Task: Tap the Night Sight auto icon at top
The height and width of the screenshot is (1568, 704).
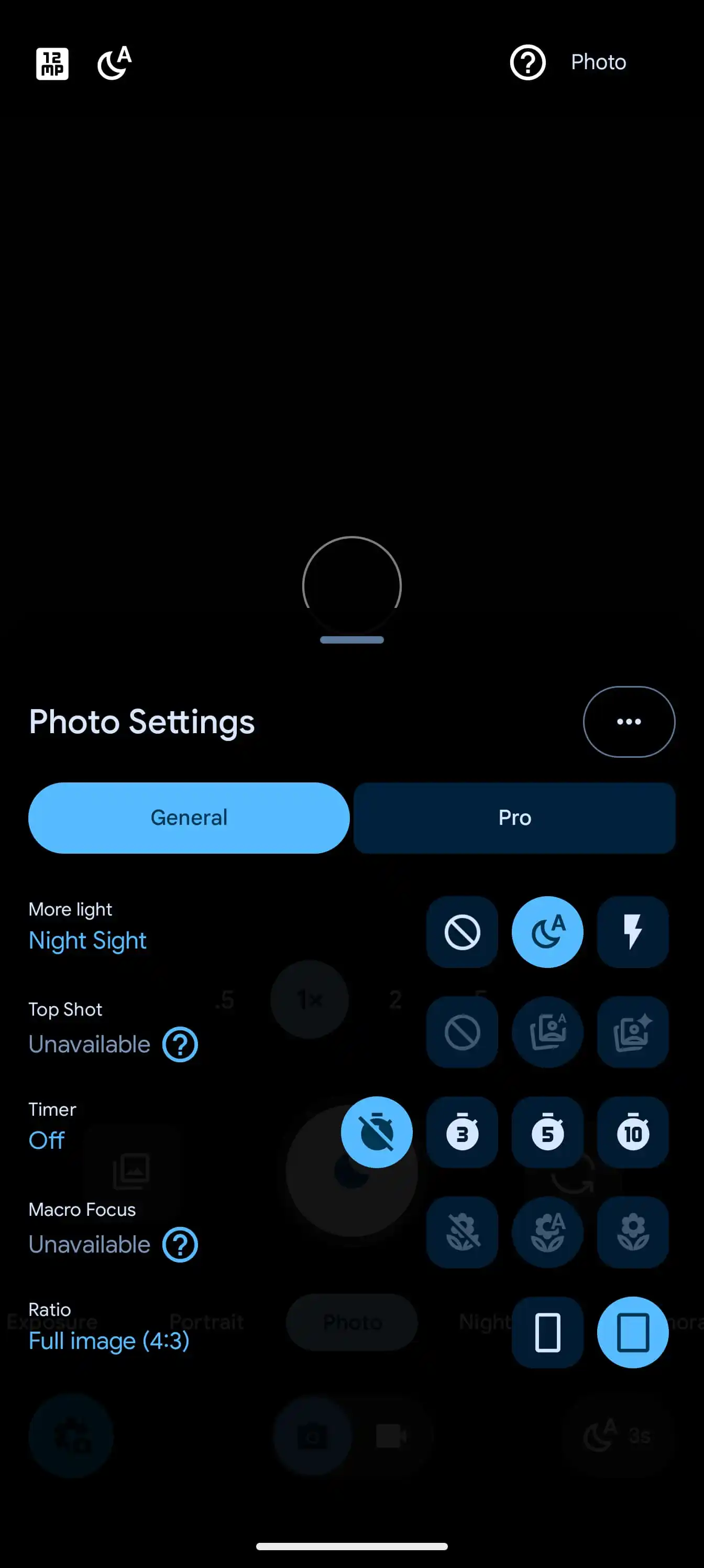Action: pos(114,63)
